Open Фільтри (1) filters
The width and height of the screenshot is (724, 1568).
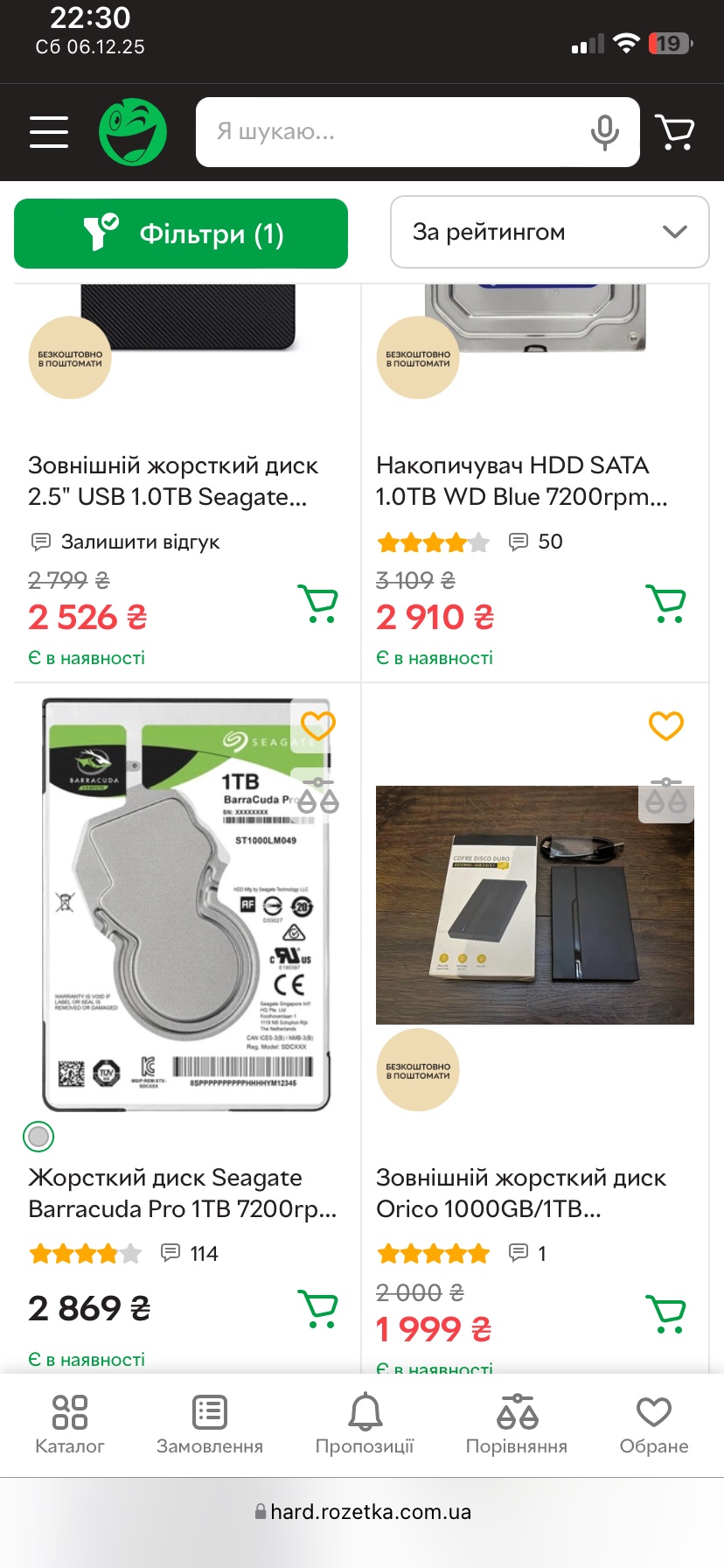point(181,234)
